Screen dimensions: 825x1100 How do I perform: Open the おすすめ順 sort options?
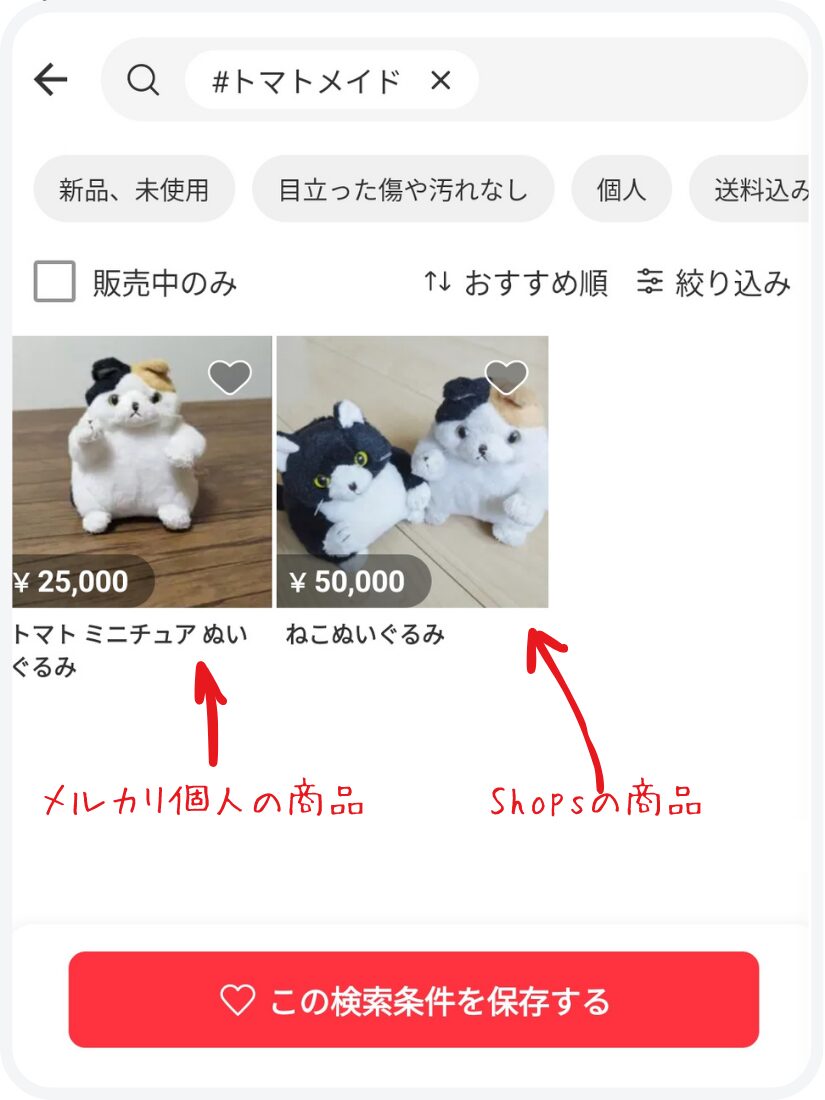(x=516, y=283)
